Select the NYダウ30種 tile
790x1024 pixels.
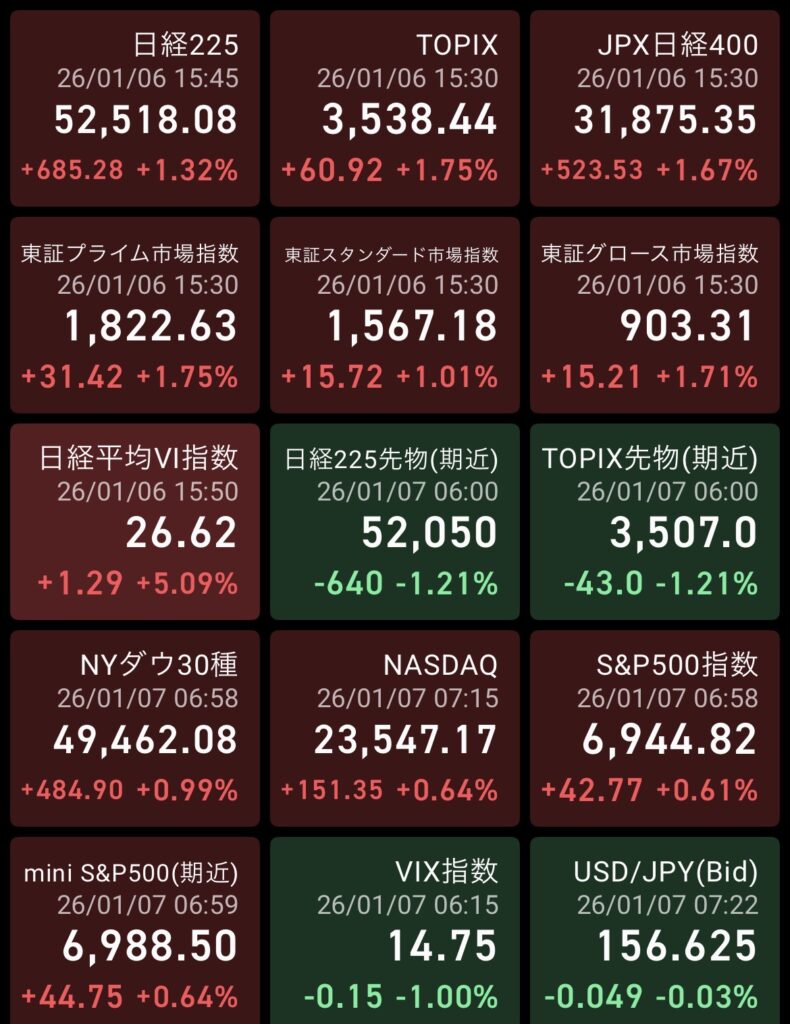[135, 727]
